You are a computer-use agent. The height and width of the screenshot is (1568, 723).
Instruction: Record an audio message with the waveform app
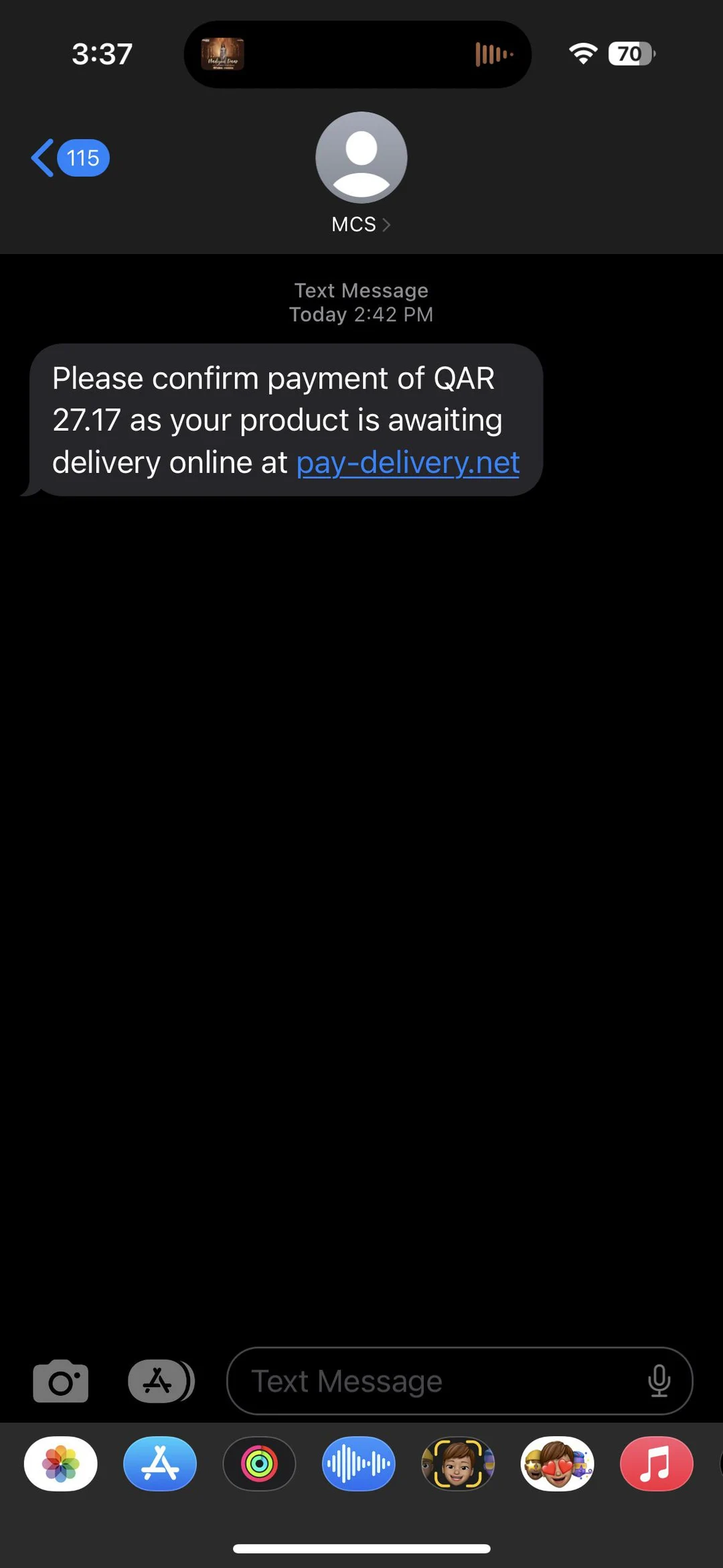coord(359,1464)
